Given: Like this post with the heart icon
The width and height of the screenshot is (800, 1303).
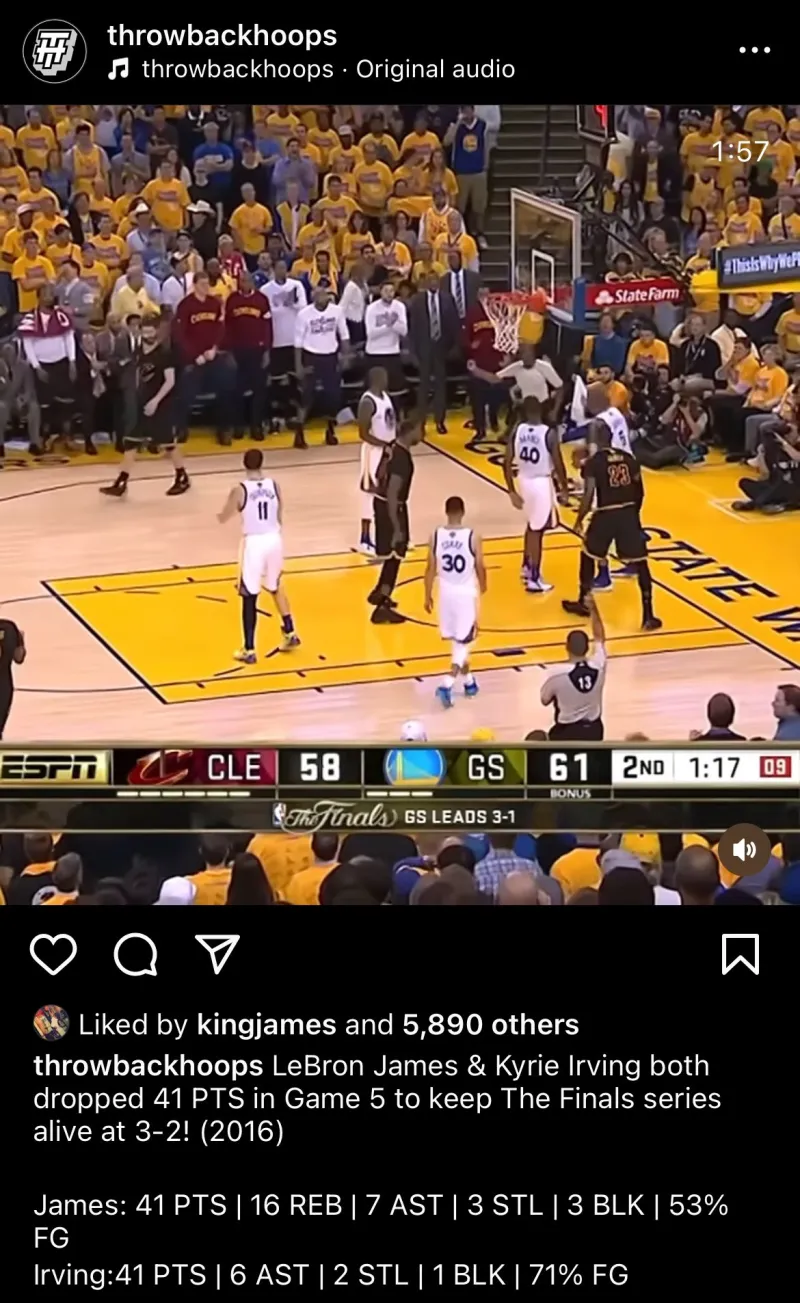Looking at the screenshot, I should click(x=53, y=955).
